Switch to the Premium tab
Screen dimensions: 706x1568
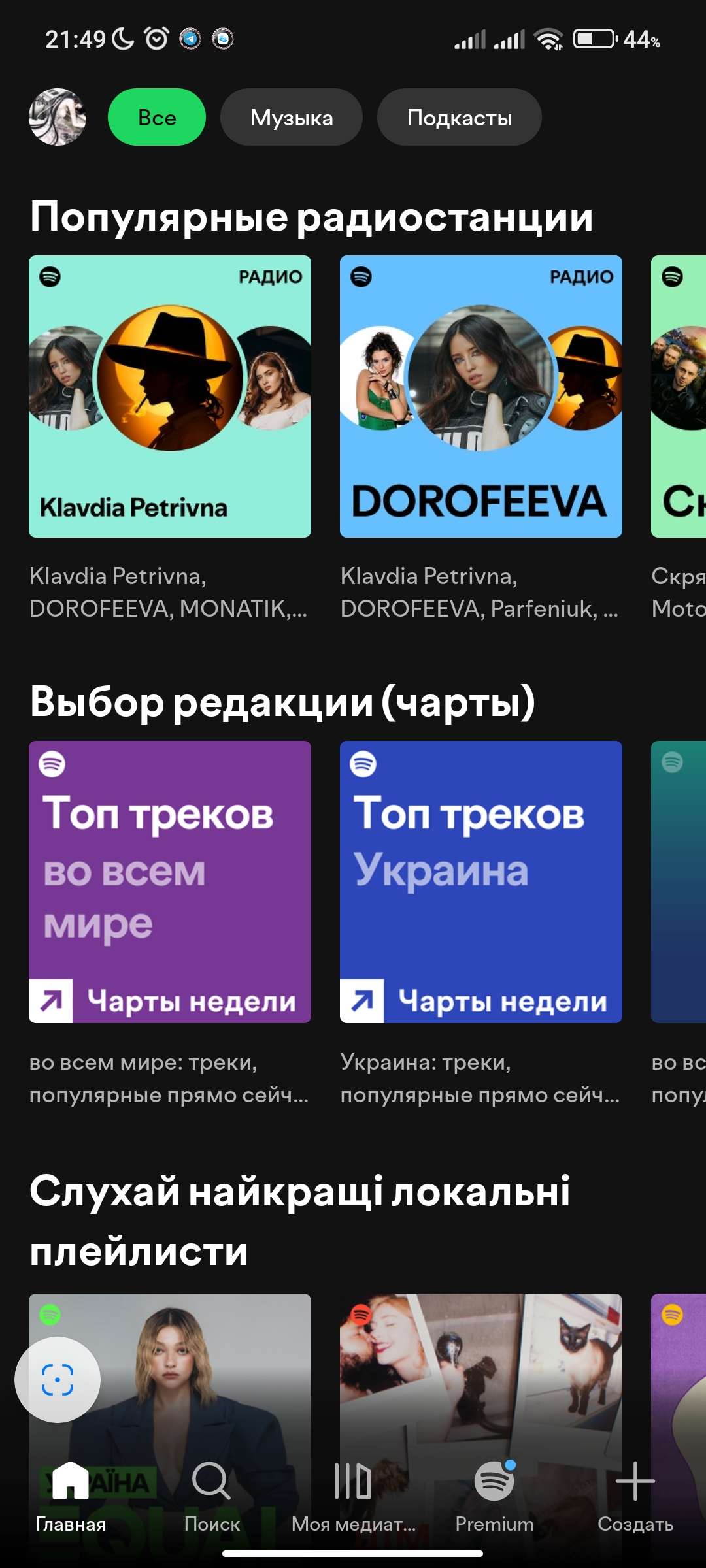tap(494, 1496)
